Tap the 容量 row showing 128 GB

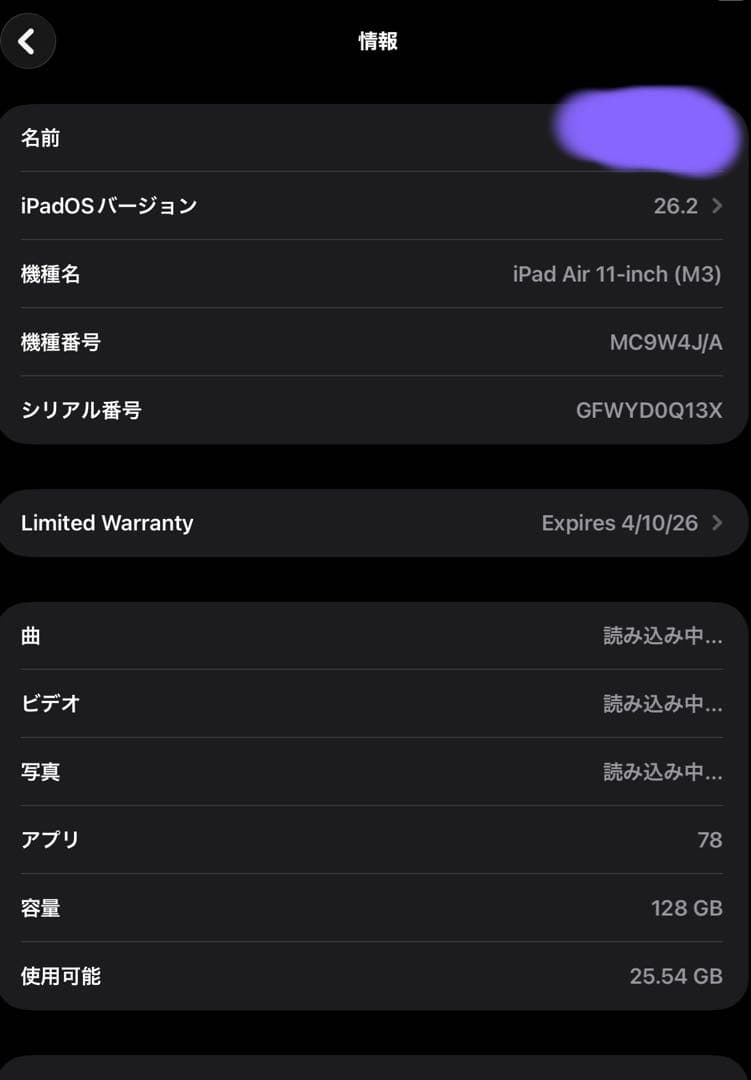[x=375, y=908]
